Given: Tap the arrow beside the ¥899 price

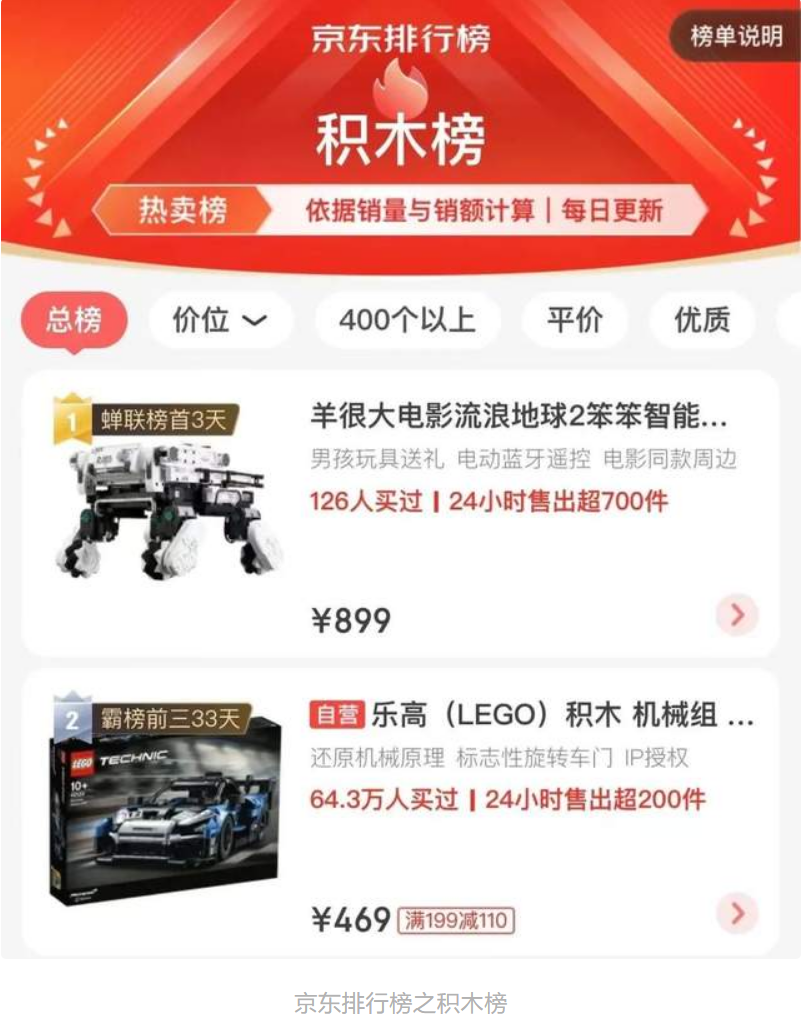Looking at the screenshot, I should (737, 615).
